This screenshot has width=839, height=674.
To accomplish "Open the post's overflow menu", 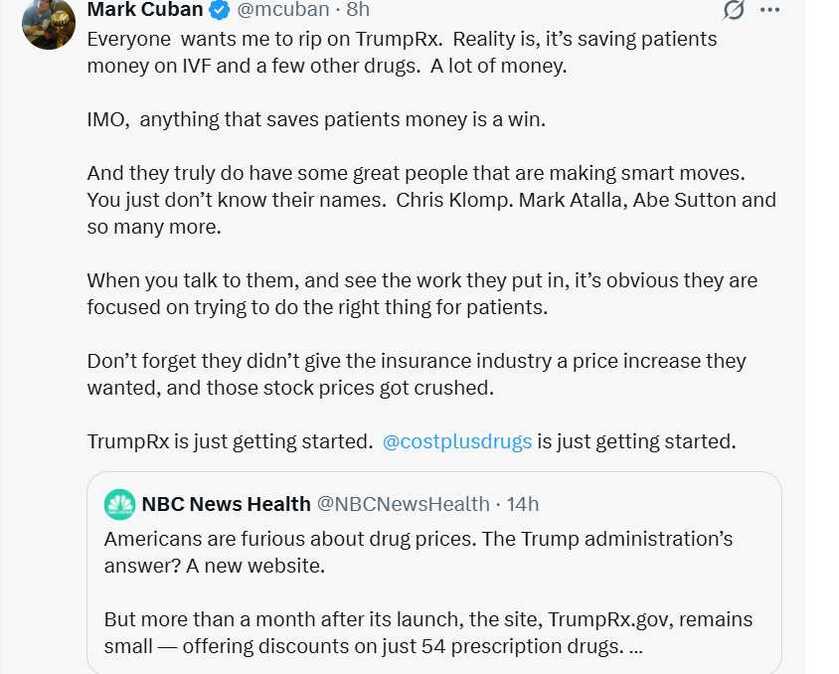I will coord(769,10).
